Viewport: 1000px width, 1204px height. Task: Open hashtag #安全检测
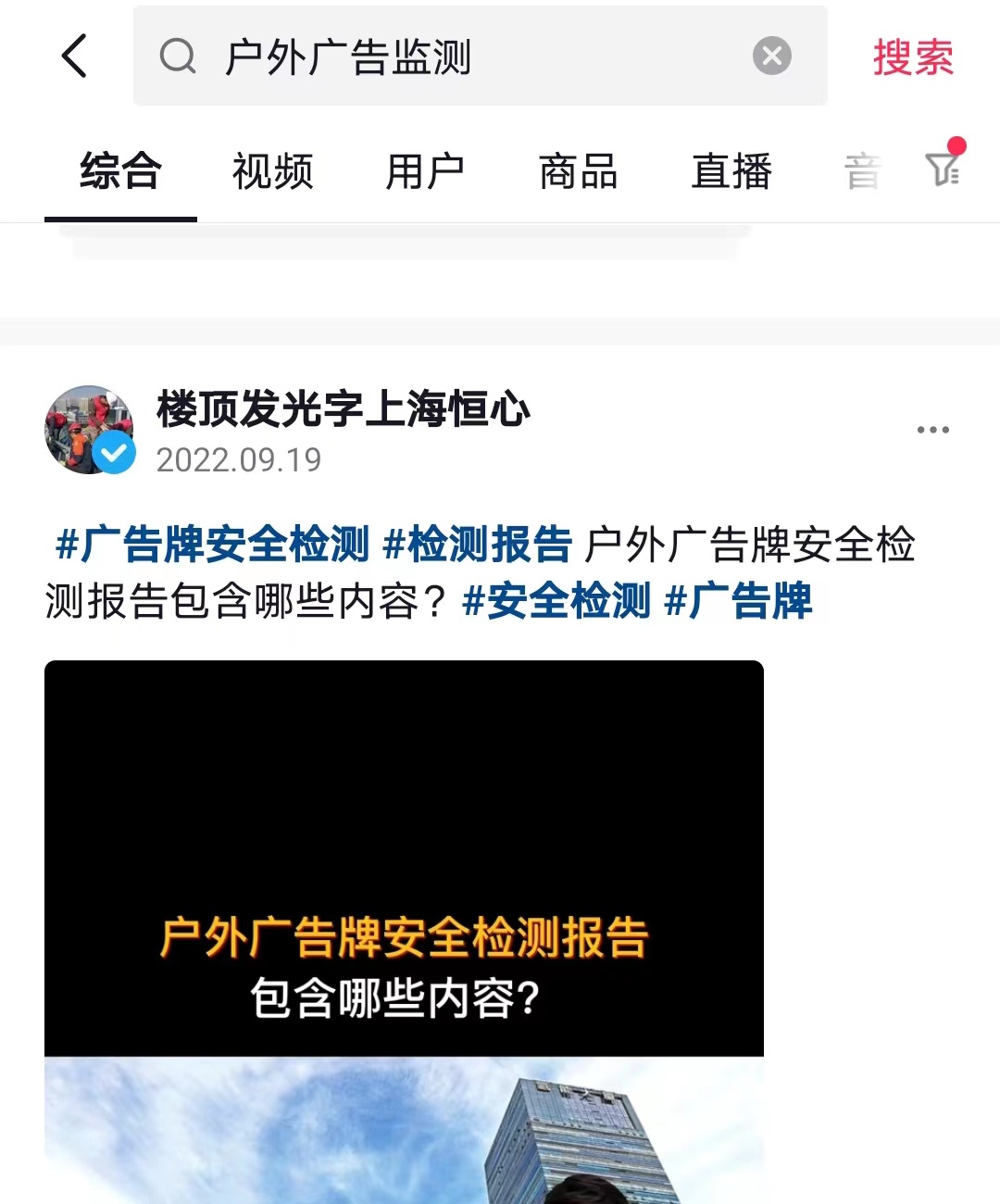pos(556,601)
